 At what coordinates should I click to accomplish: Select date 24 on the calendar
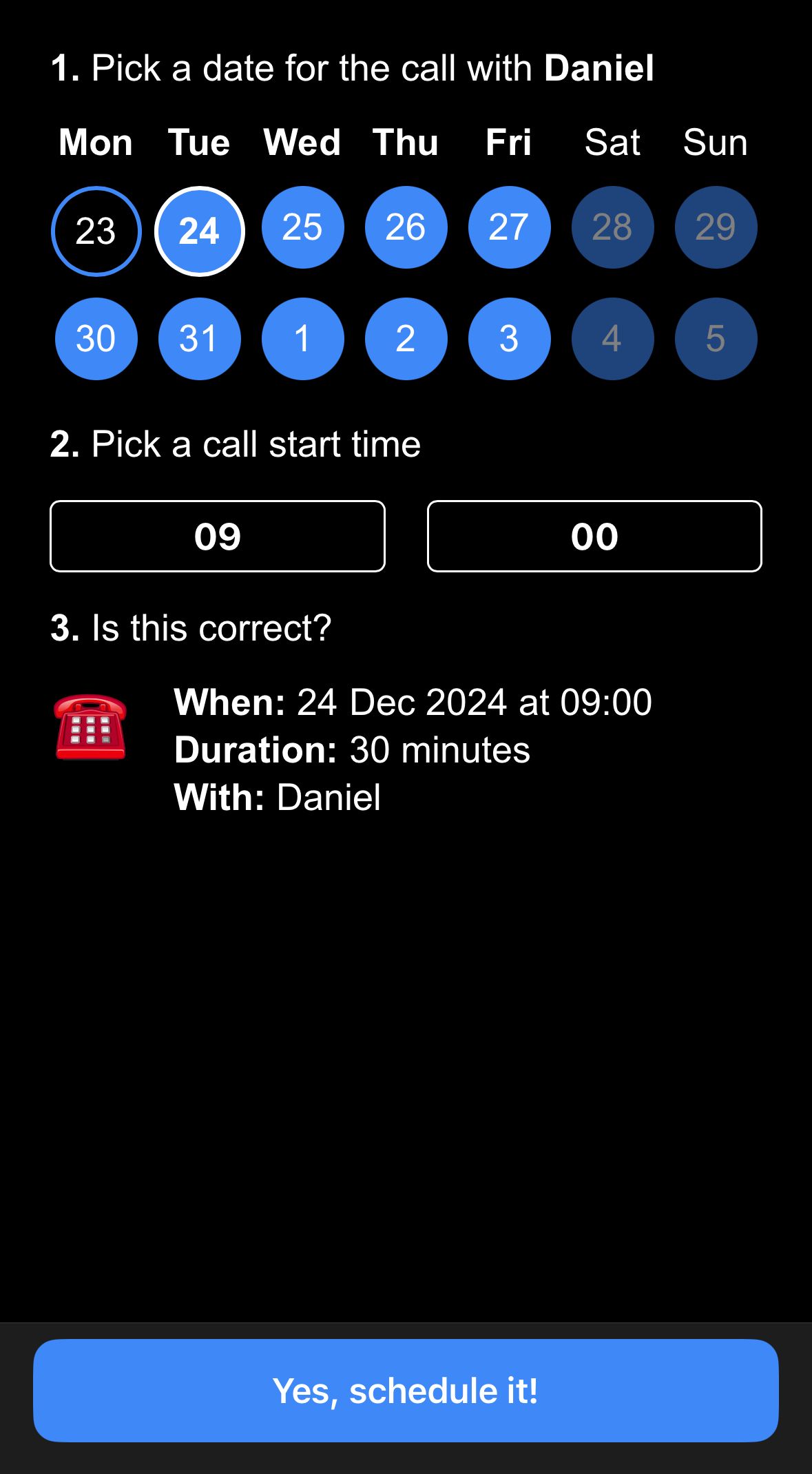click(199, 230)
